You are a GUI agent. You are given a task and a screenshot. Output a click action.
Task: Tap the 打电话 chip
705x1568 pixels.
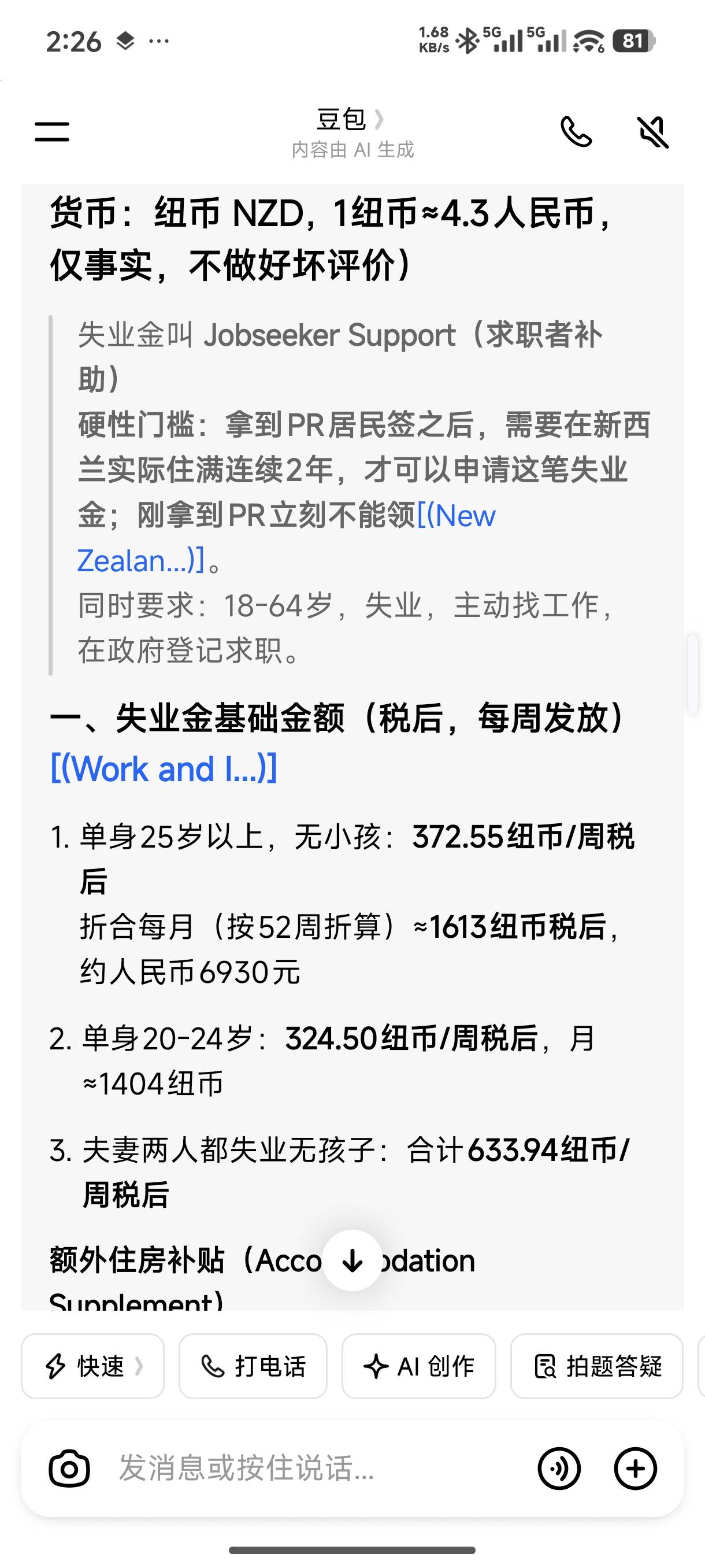click(x=253, y=1366)
